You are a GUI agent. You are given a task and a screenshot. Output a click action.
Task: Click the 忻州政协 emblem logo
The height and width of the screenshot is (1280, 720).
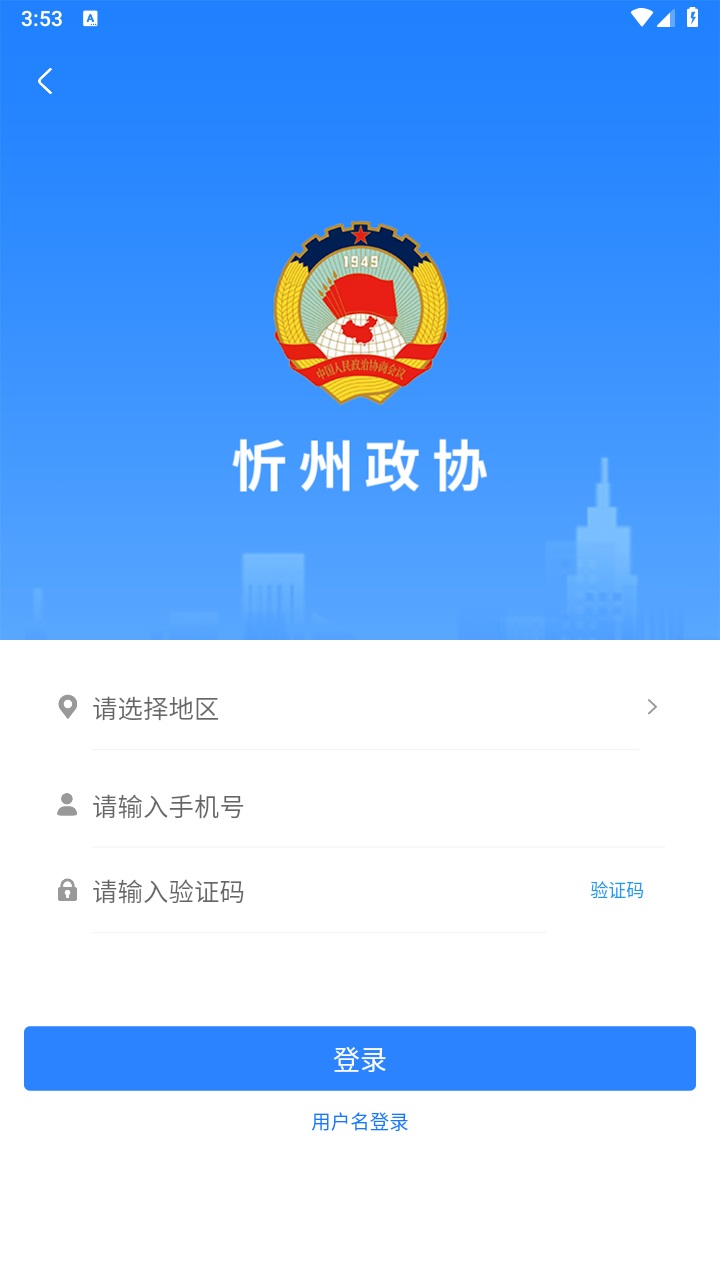point(360,308)
